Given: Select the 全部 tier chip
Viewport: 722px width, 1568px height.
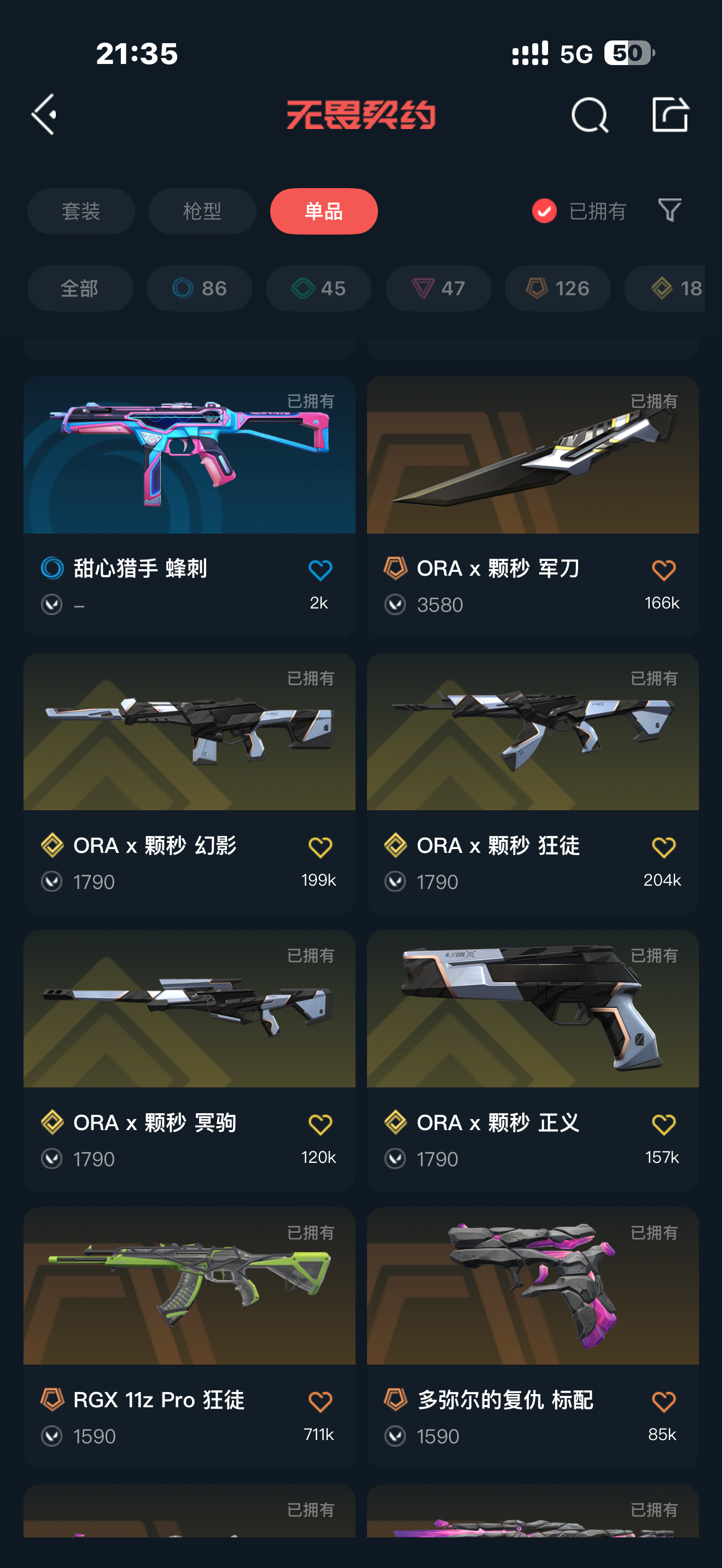Looking at the screenshot, I should point(80,288).
